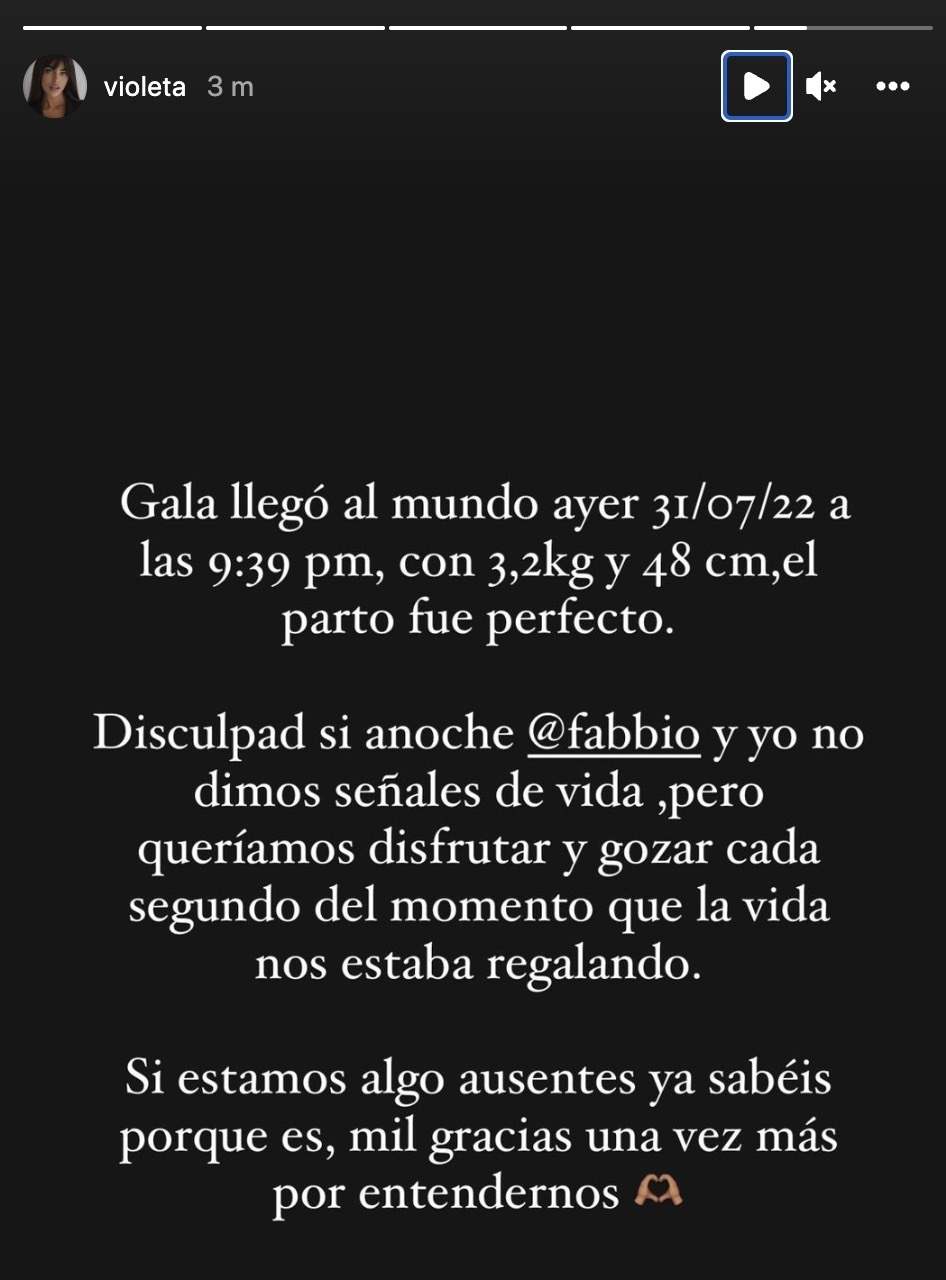Open the three-dot options menu
Image resolution: width=946 pixels, height=1280 pixels.
coord(892,87)
